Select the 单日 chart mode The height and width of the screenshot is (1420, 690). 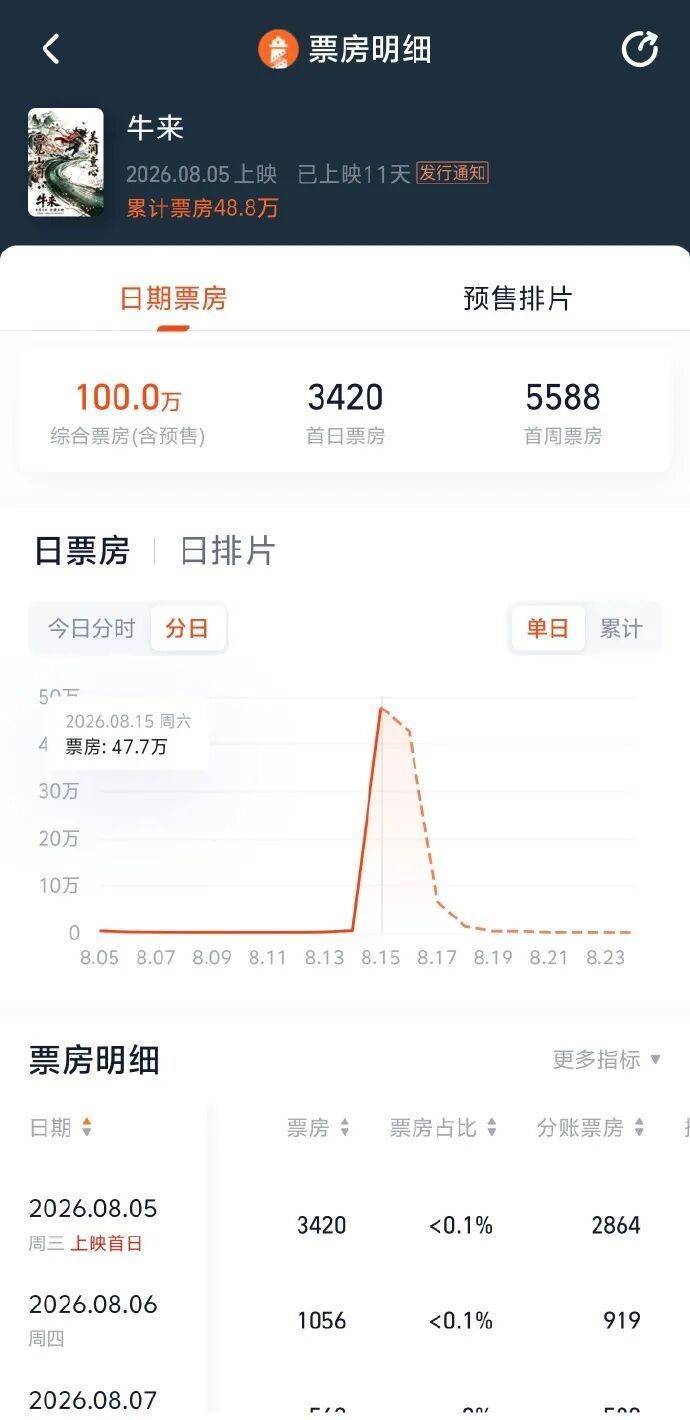coord(547,629)
